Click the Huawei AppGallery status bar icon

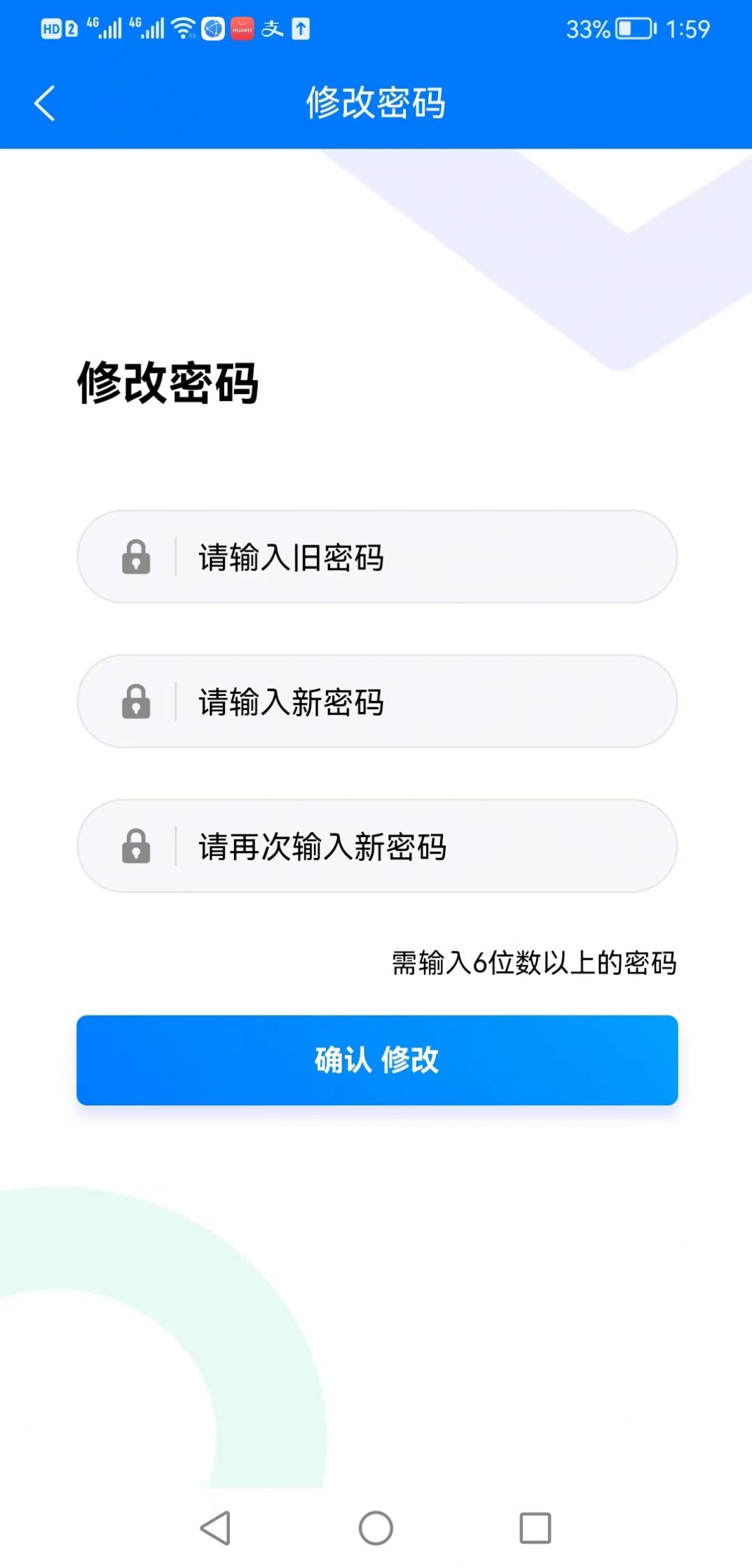(x=243, y=29)
